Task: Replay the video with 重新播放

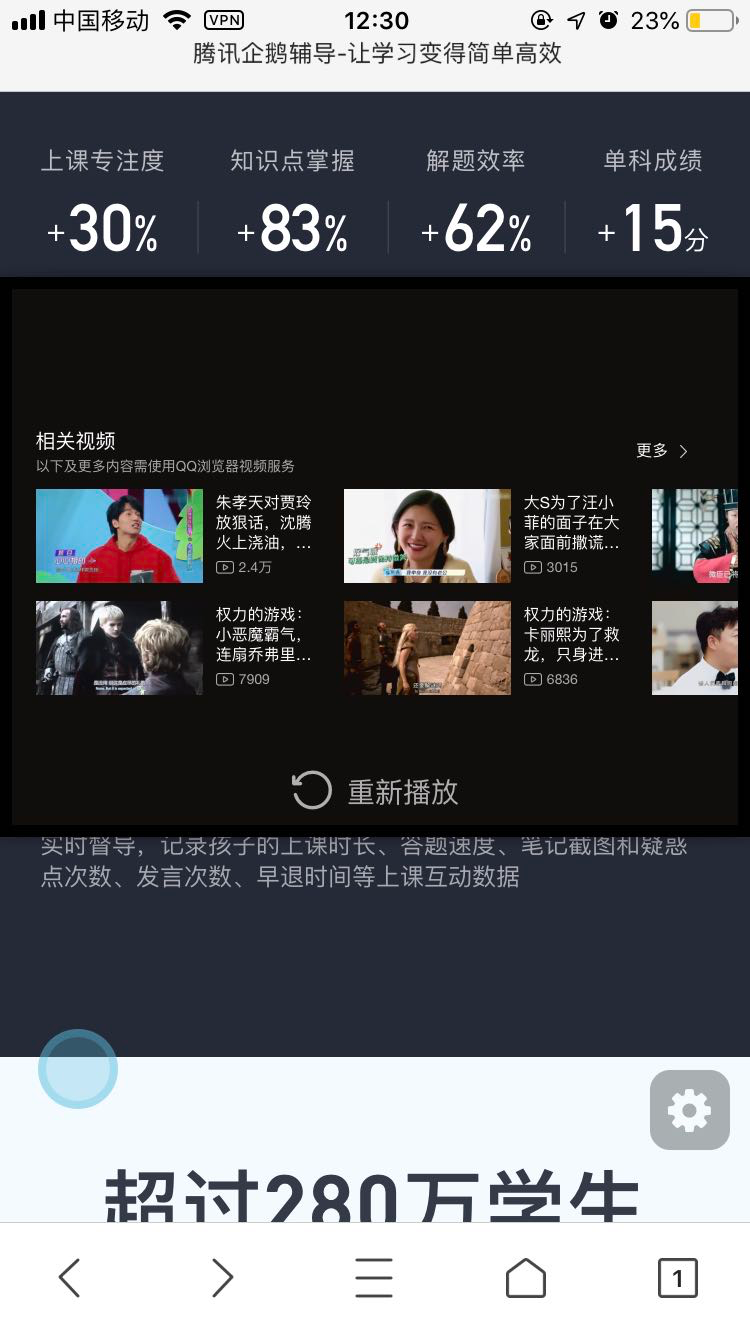Action: point(375,791)
